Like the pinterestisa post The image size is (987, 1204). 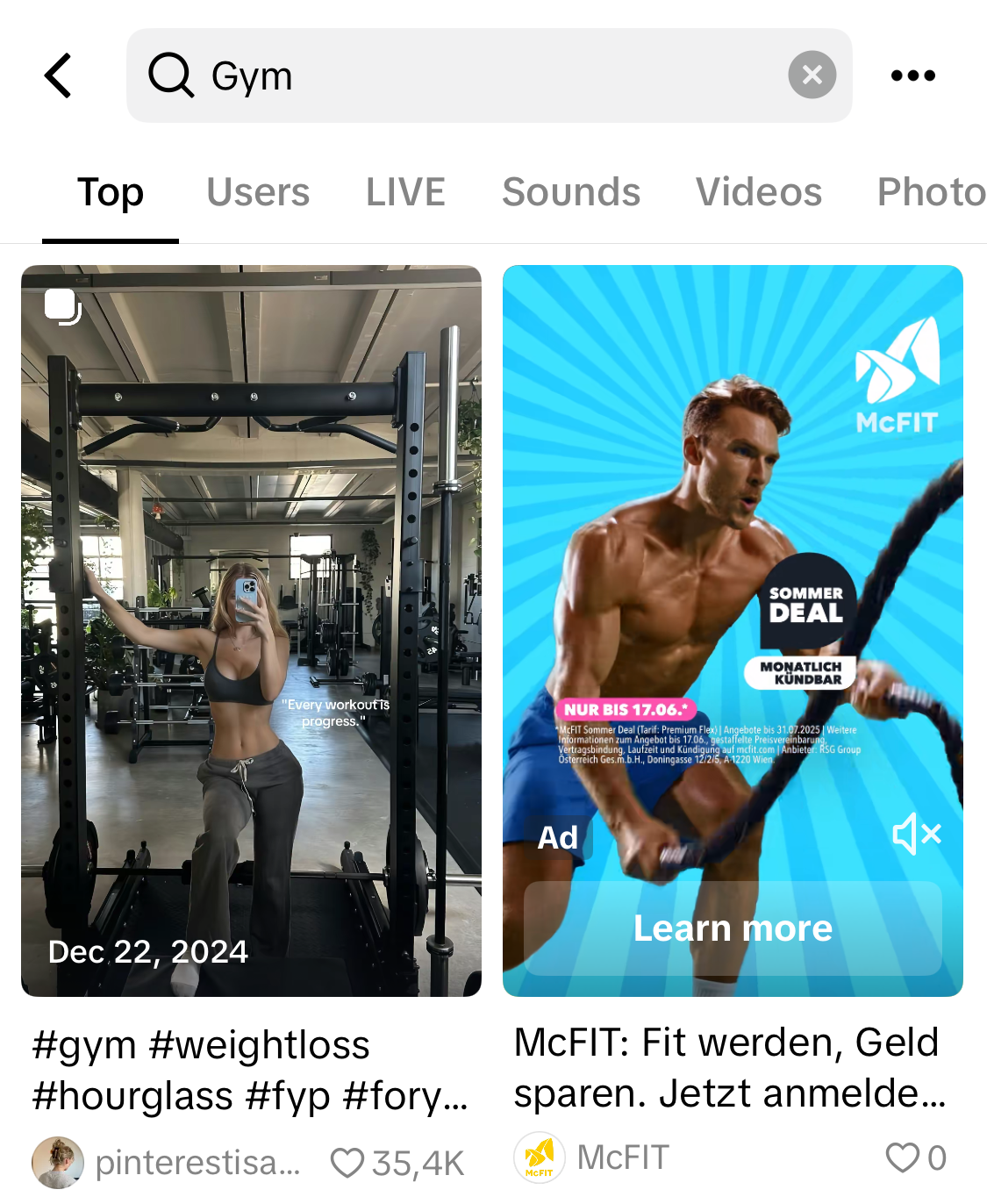point(347,1163)
